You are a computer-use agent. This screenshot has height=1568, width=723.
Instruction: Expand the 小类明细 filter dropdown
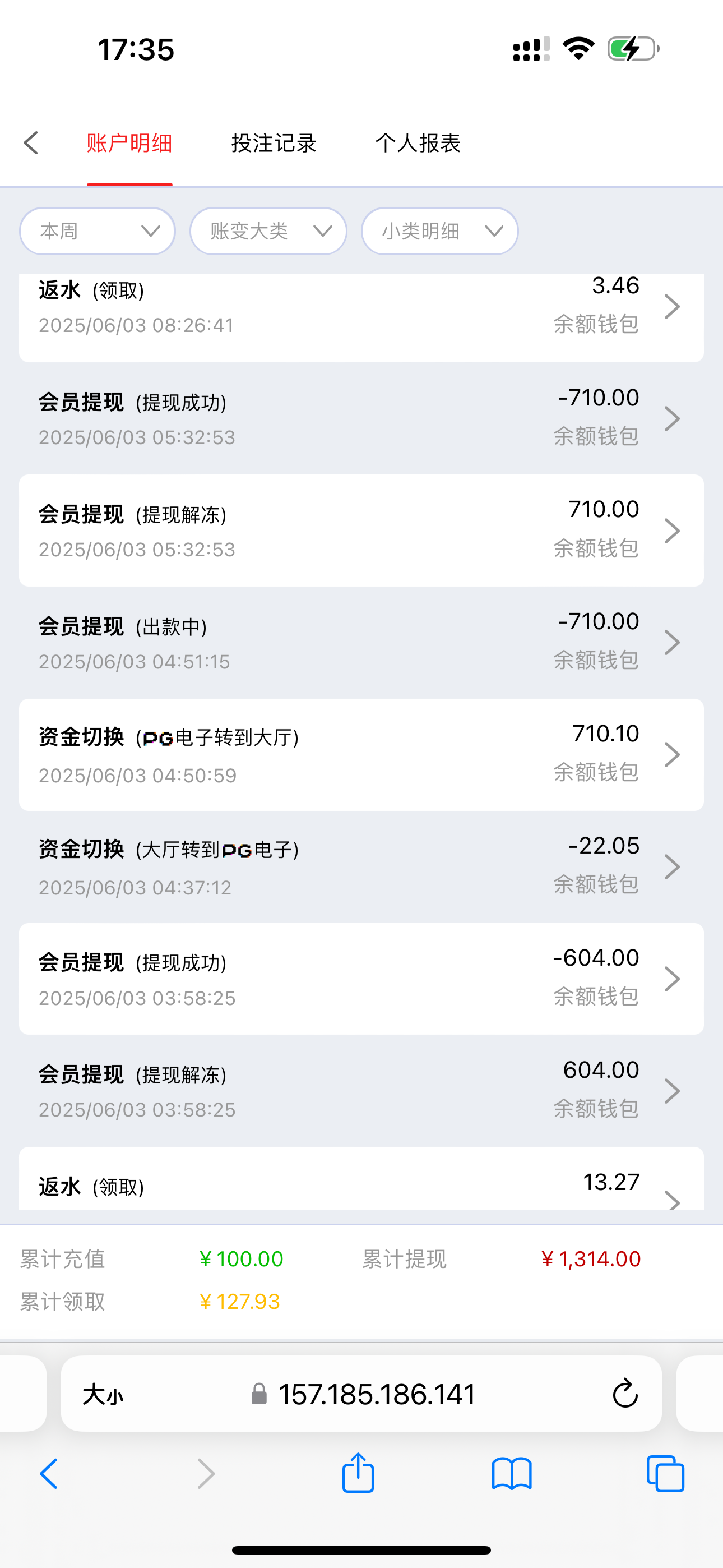[439, 230]
